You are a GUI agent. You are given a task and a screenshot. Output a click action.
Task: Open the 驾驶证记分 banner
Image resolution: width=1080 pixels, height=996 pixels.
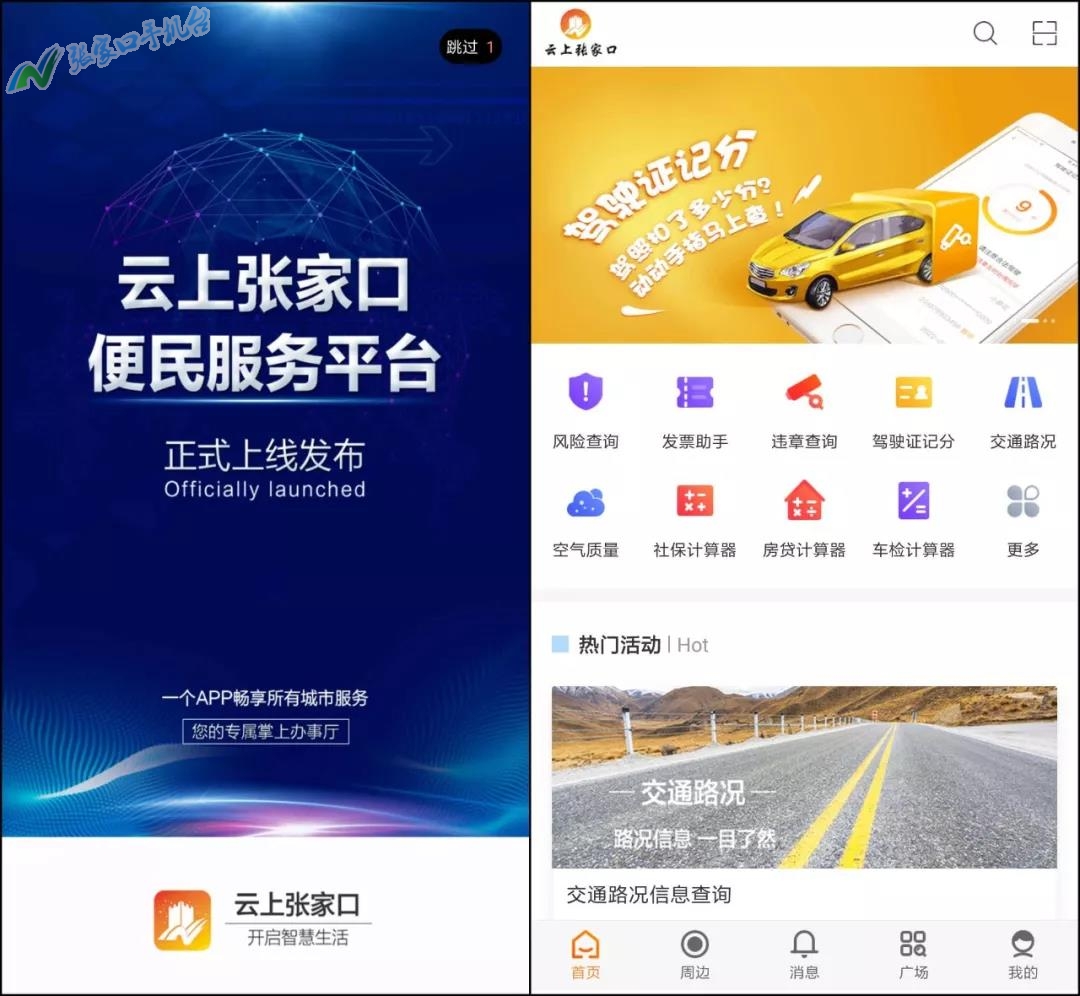pyautogui.click(x=805, y=205)
